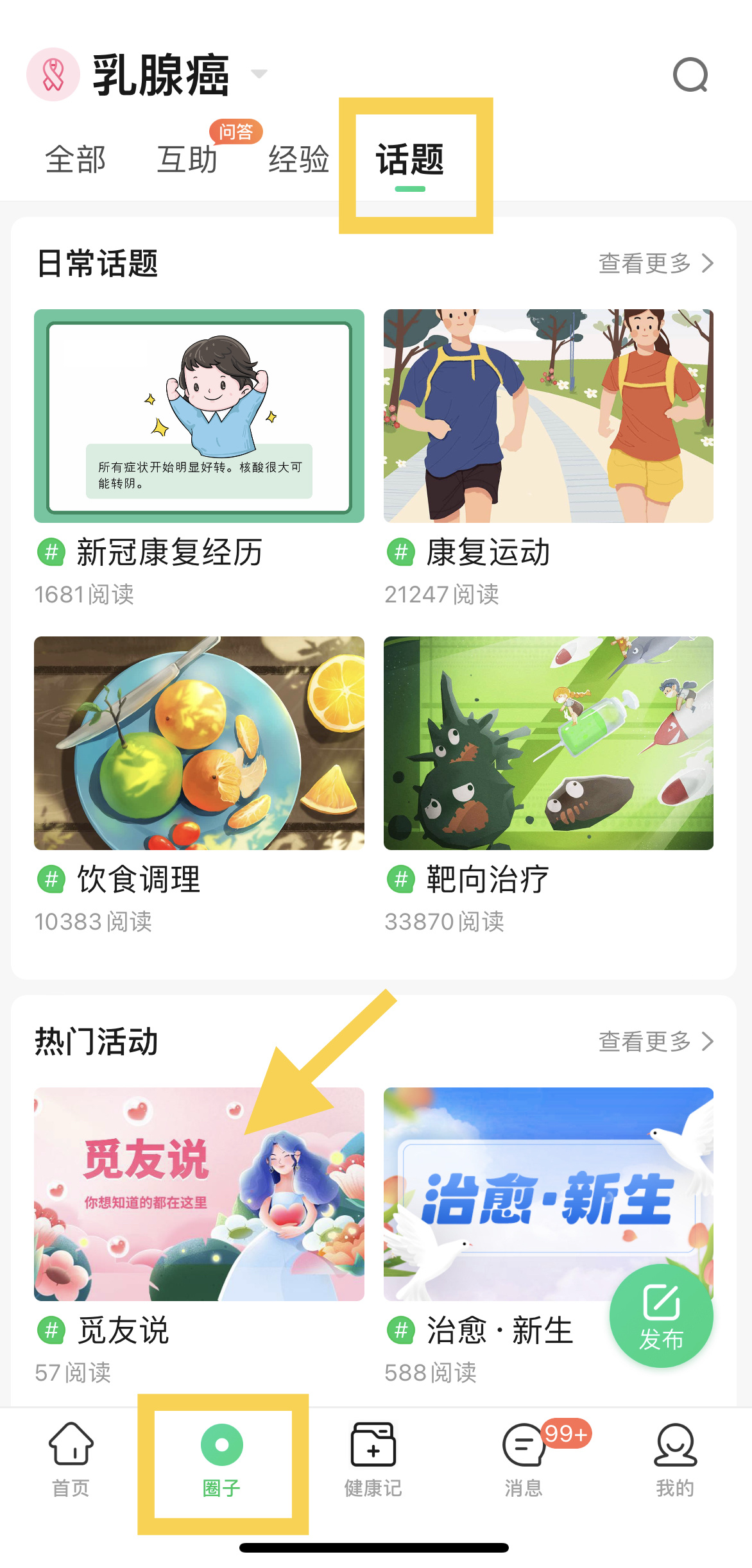
Task: Open the search icon
Action: pos(690,76)
